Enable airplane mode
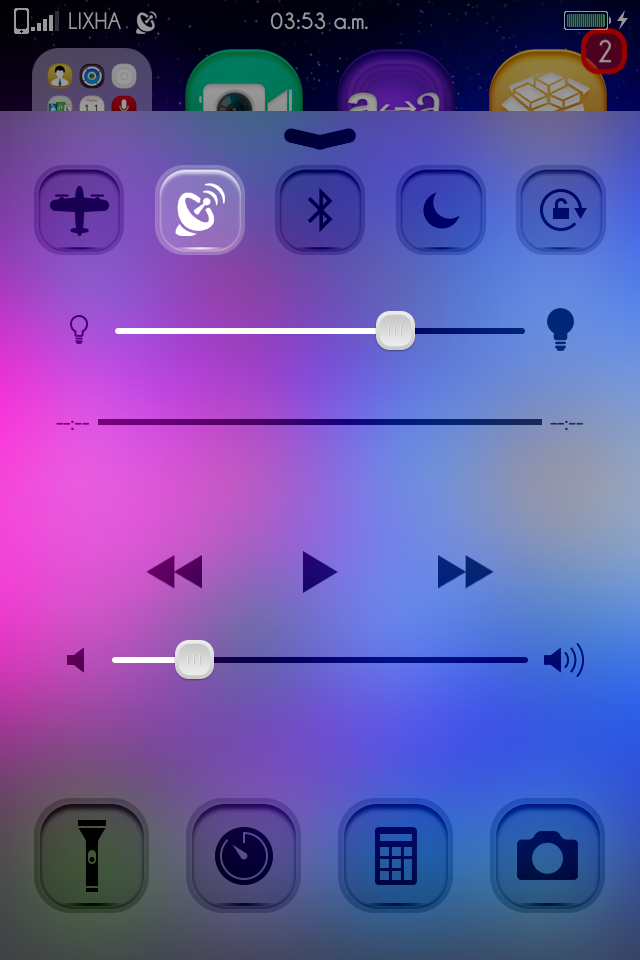The width and height of the screenshot is (640, 960). click(x=79, y=210)
